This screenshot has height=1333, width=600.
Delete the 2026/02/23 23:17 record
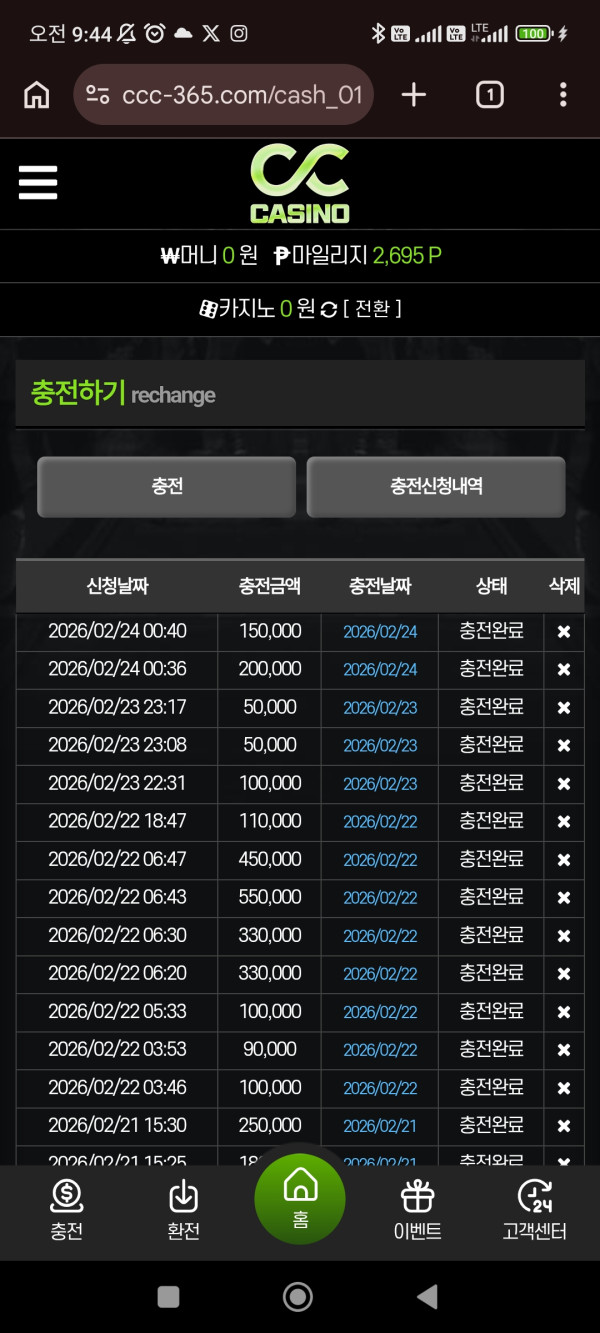click(564, 708)
